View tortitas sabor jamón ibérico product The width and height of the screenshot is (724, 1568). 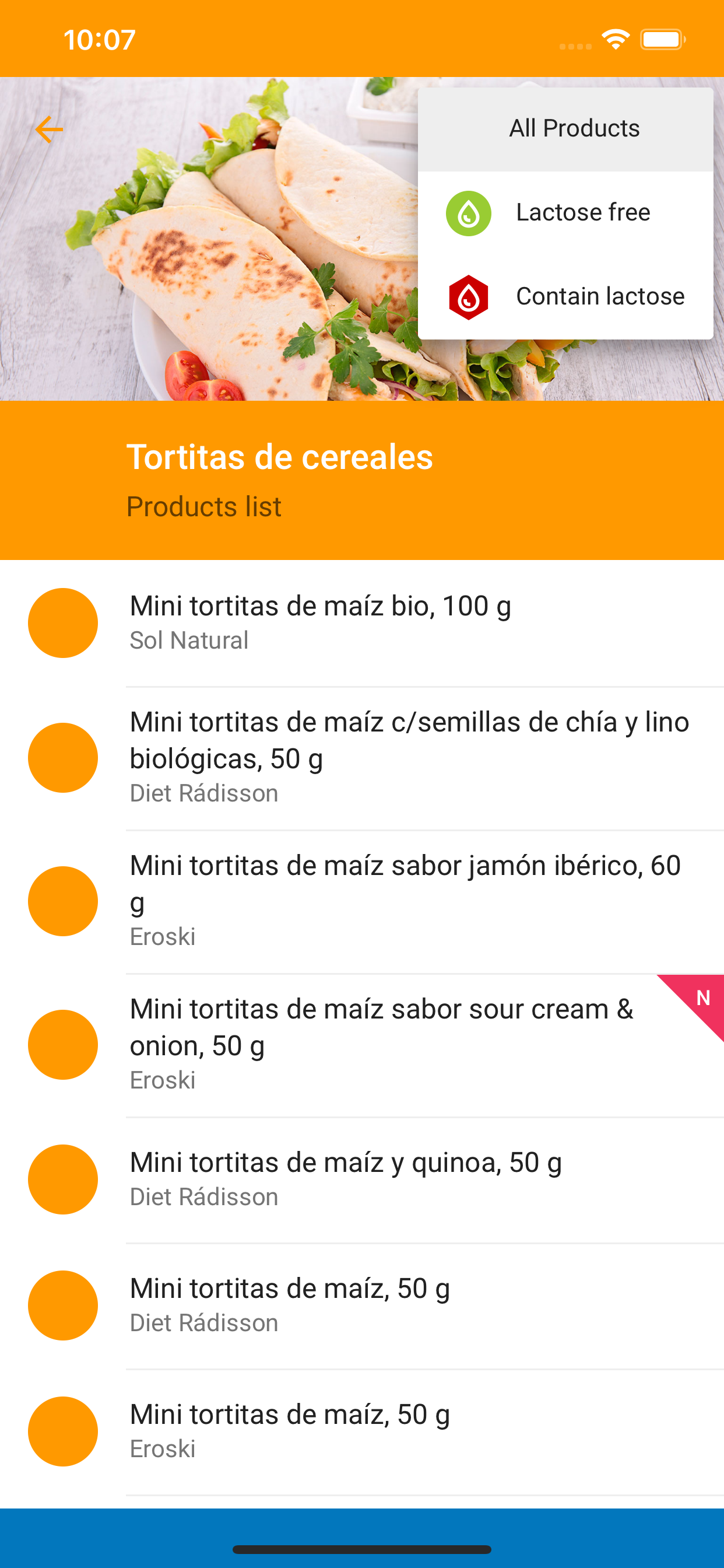coord(362,901)
